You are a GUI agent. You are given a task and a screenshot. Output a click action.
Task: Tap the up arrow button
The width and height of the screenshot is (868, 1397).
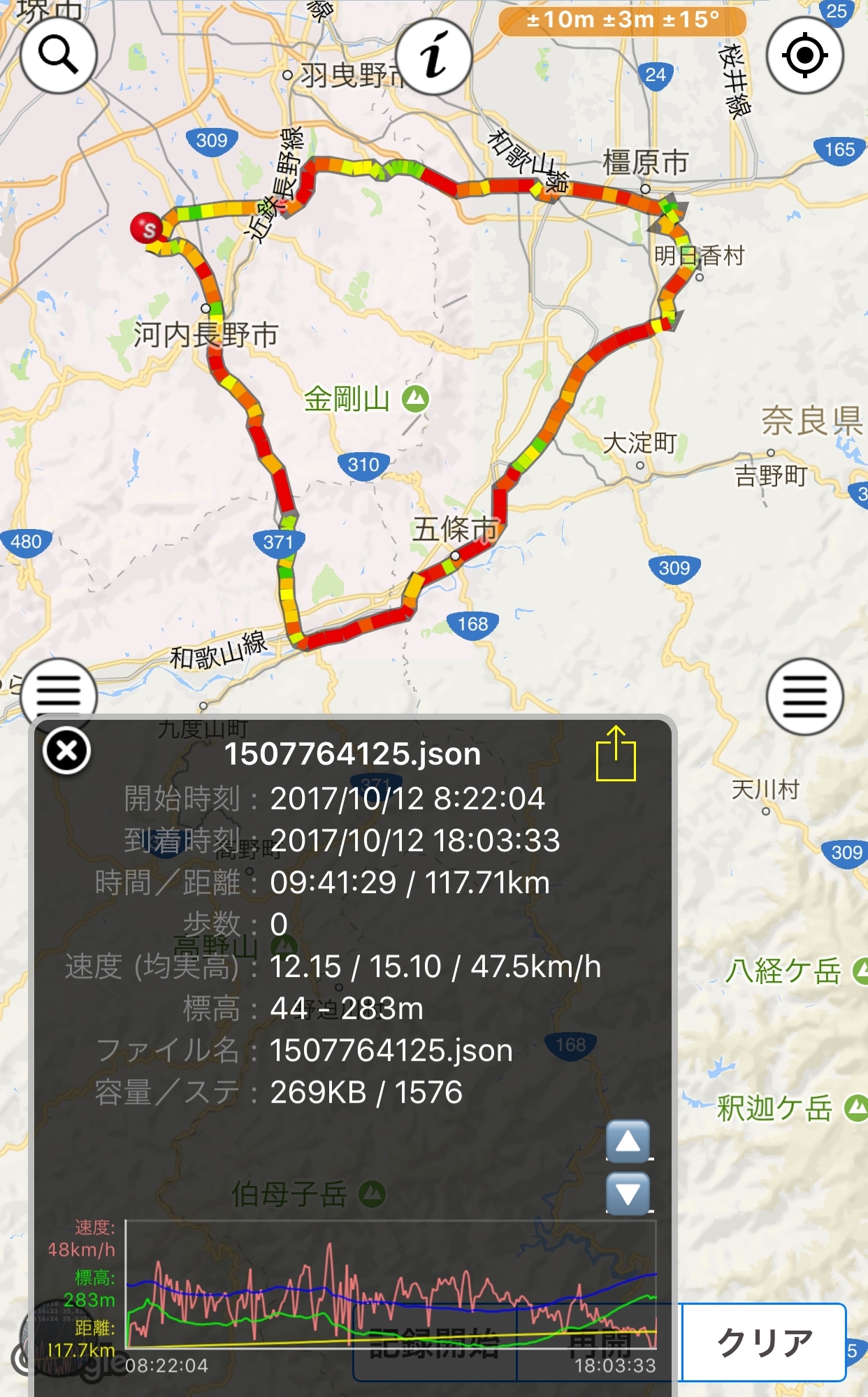628,1141
